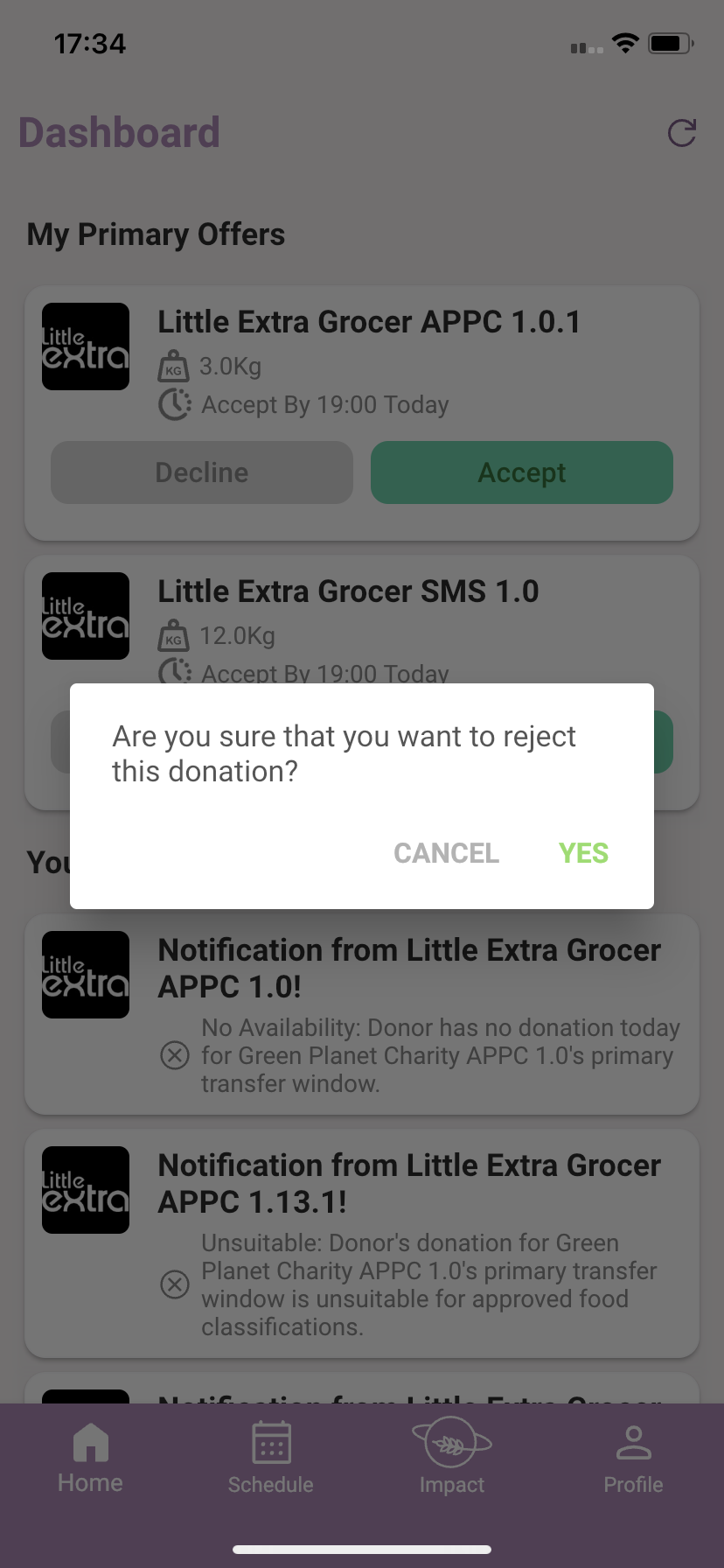Viewport: 724px width, 1568px height.
Task: Refresh the Dashboard
Action: pos(682,133)
